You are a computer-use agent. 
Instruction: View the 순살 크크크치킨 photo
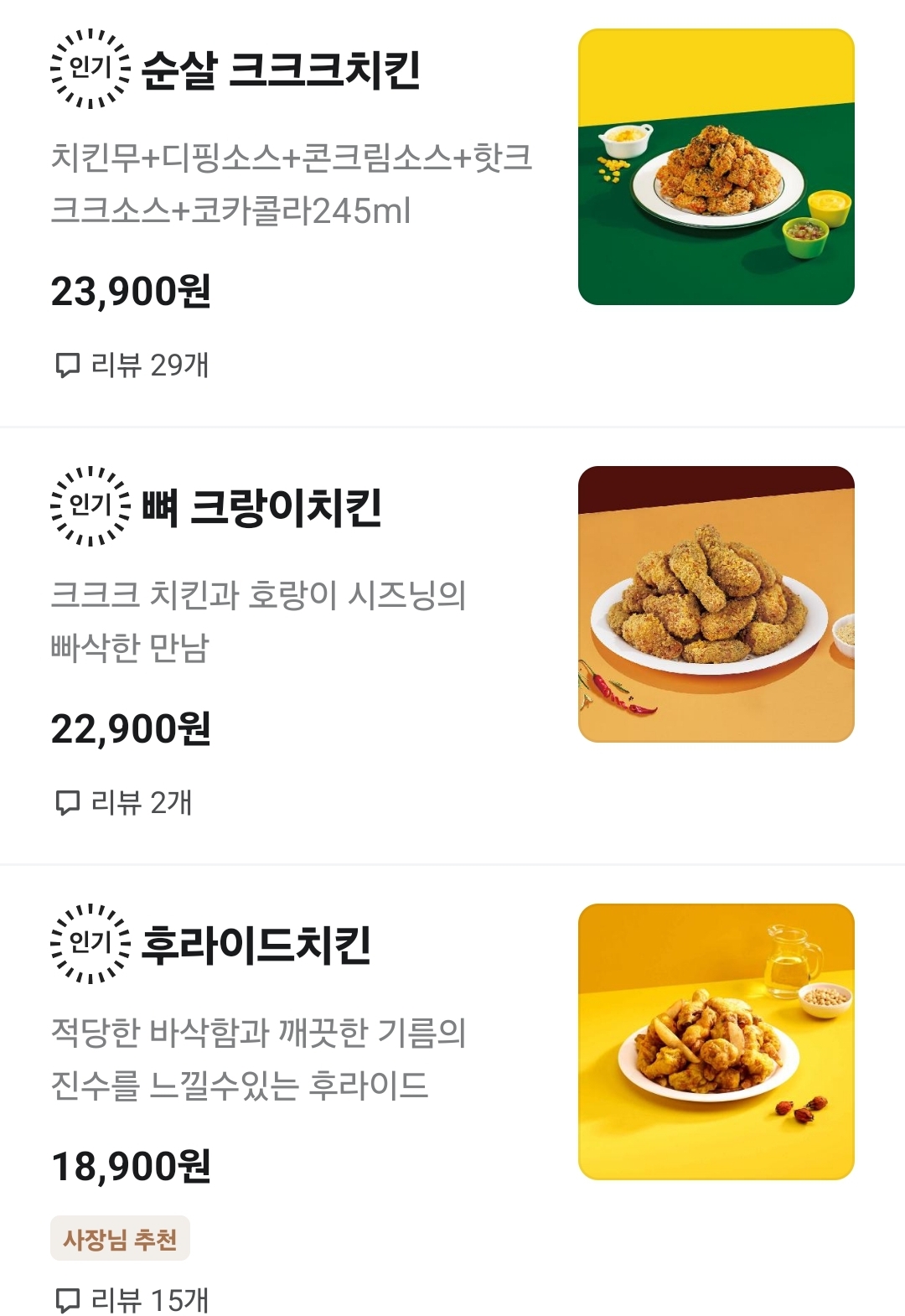coord(716,167)
